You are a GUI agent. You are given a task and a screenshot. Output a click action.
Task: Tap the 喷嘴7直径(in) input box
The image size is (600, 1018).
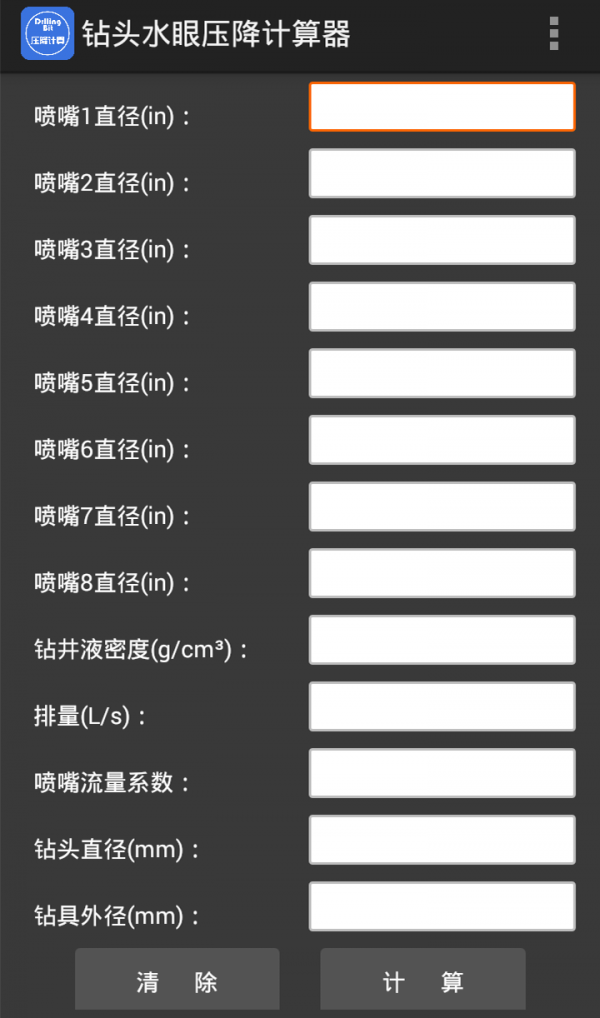pyautogui.click(x=442, y=507)
